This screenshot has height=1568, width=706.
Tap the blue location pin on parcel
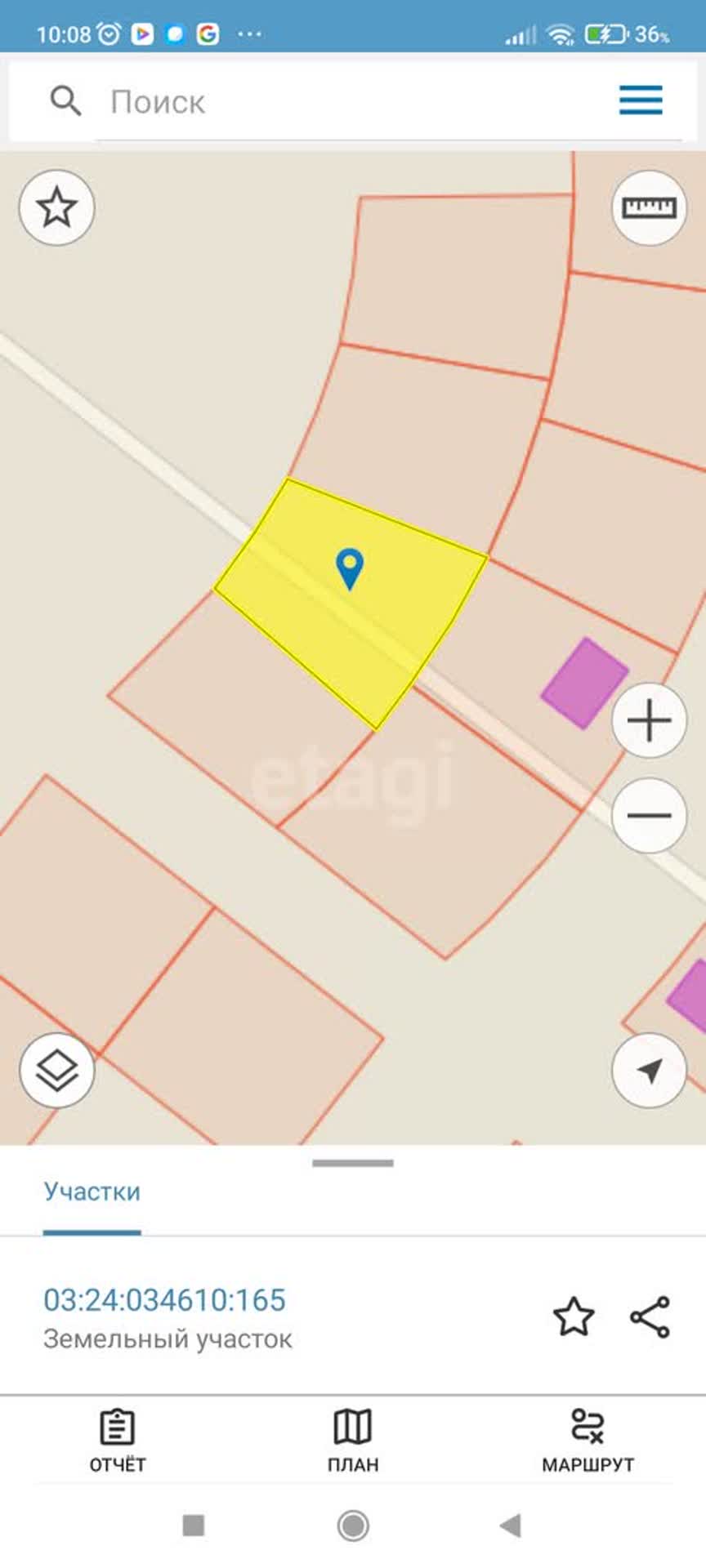point(350,566)
